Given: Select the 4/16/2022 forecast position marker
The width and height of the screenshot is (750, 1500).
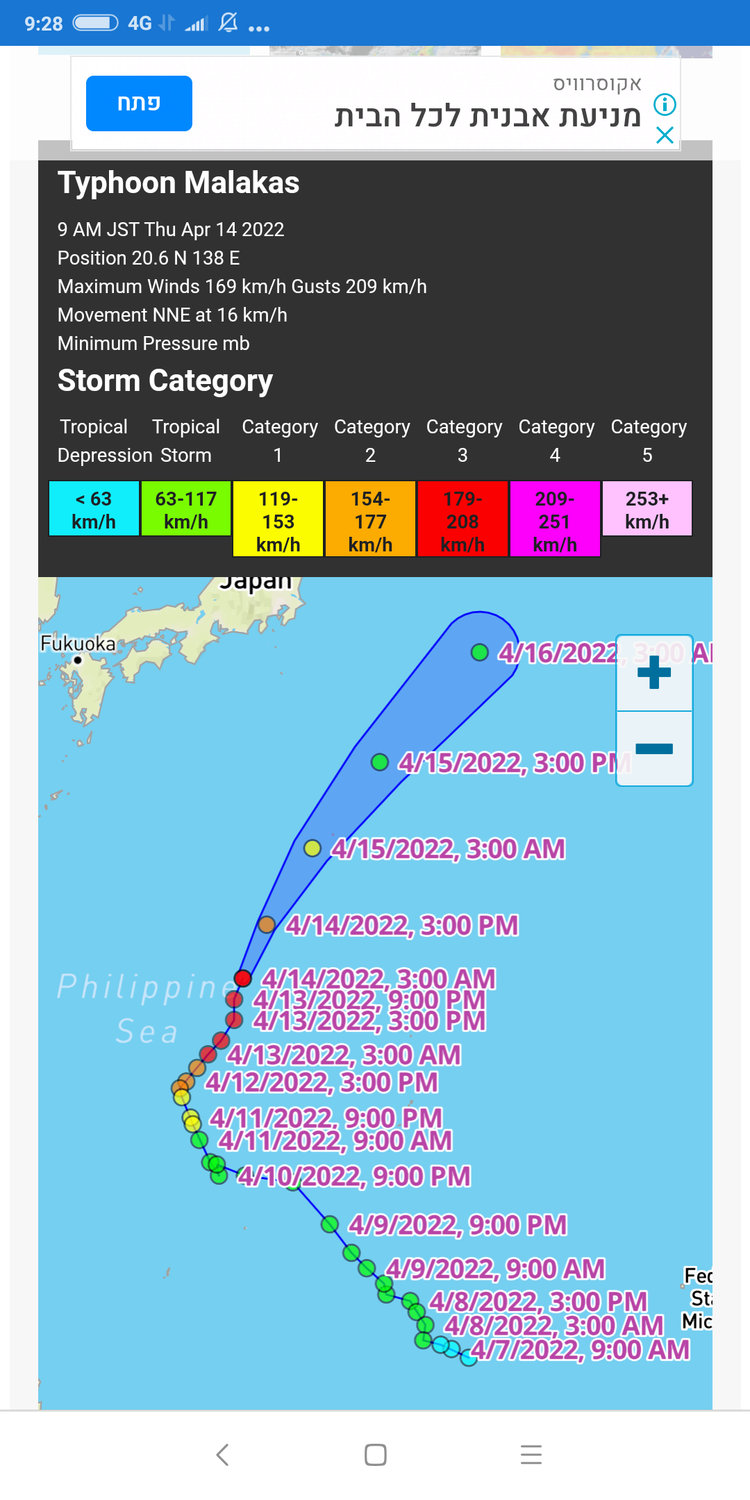Looking at the screenshot, I should point(480,652).
